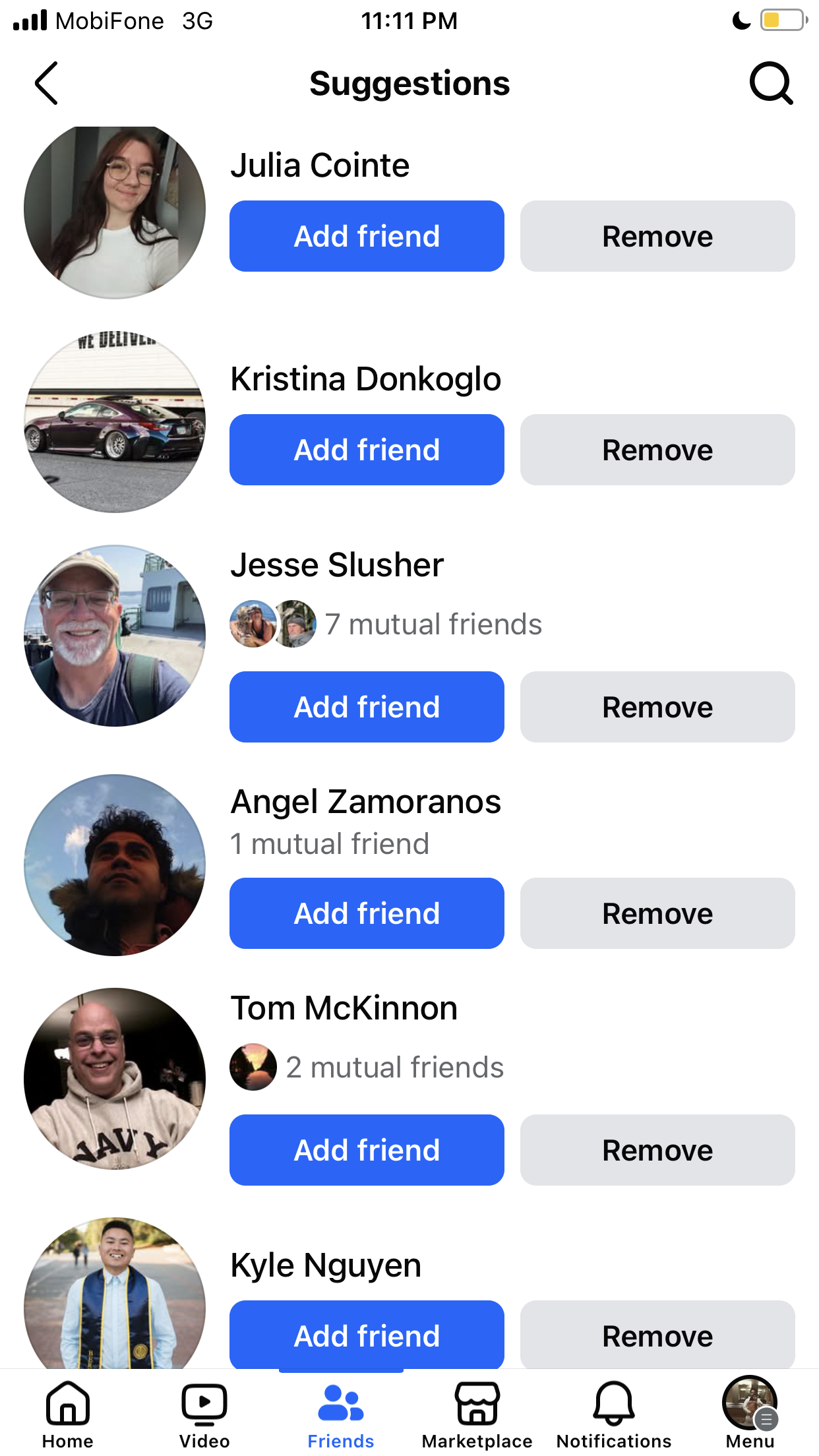Remove Julia Cointe from suggestions

[x=657, y=236]
